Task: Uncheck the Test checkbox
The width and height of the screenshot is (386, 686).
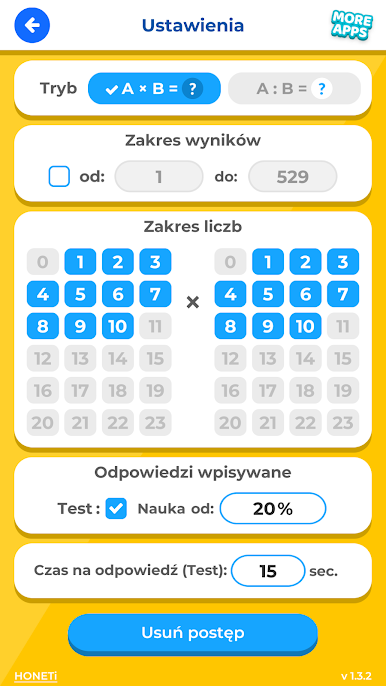Action: point(116,509)
